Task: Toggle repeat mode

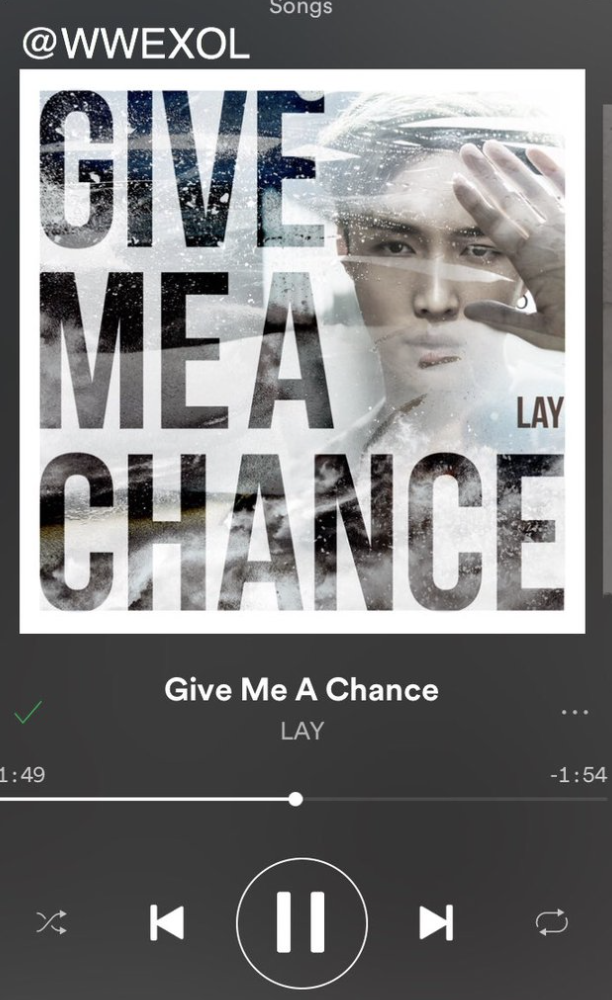Action: tap(551, 922)
